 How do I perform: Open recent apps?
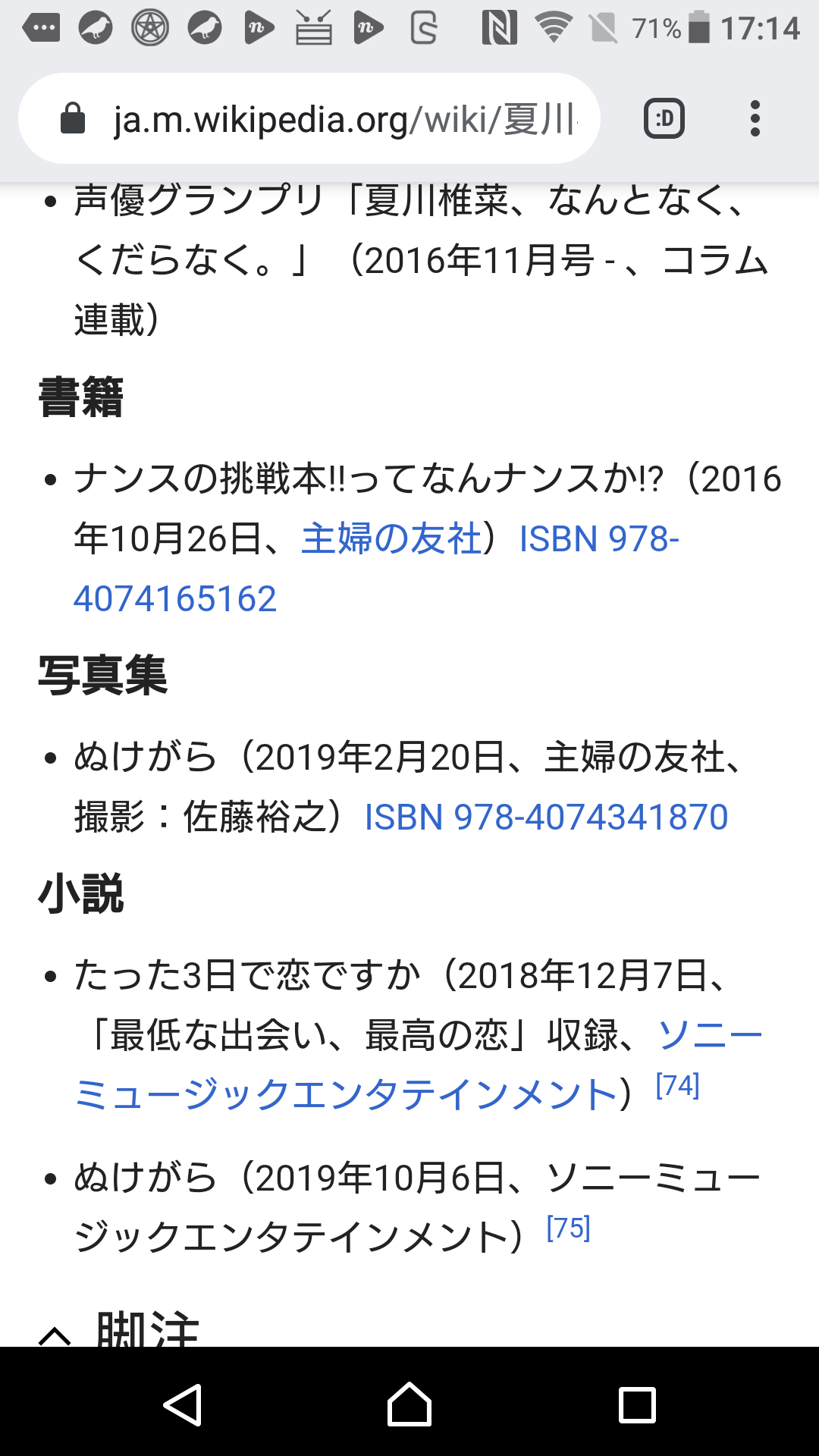637,1404
